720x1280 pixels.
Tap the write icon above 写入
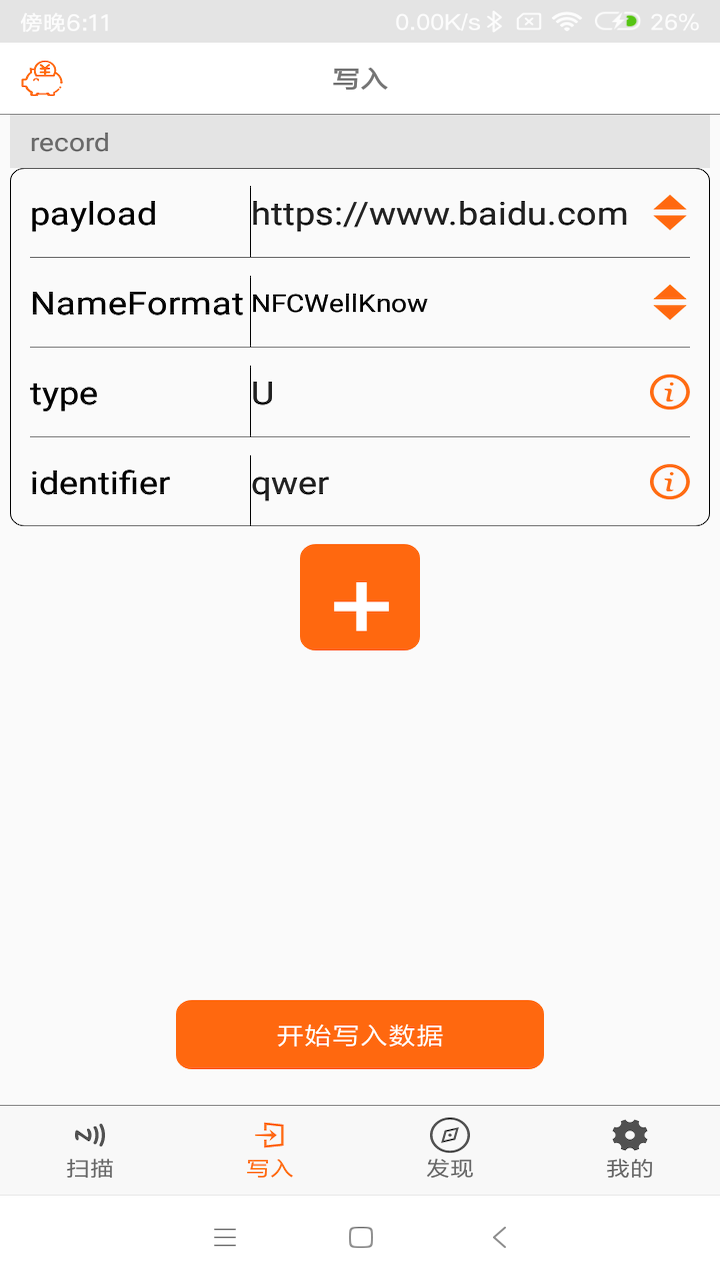[x=268, y=1133]
